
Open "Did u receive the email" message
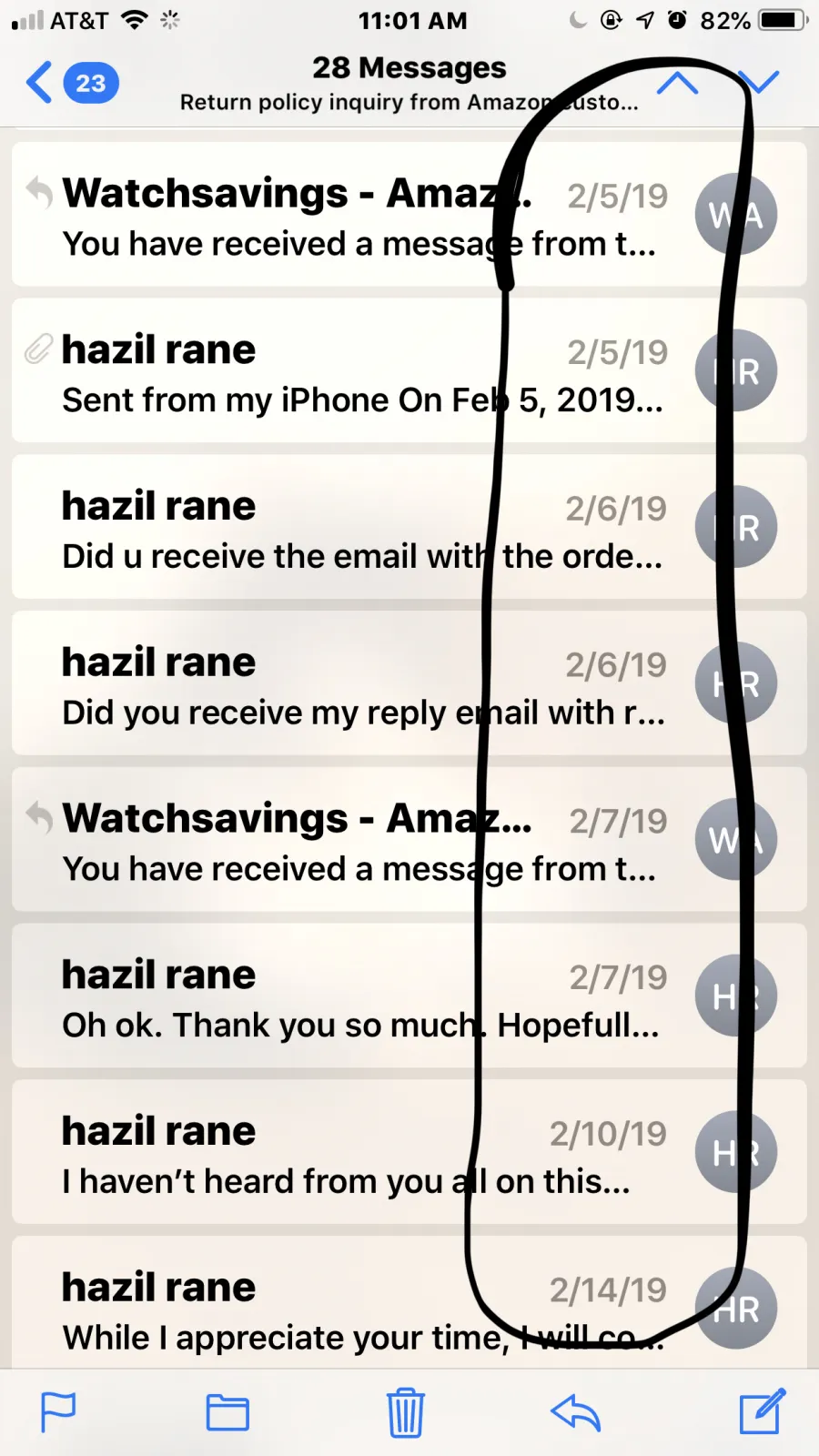(409, 527)
